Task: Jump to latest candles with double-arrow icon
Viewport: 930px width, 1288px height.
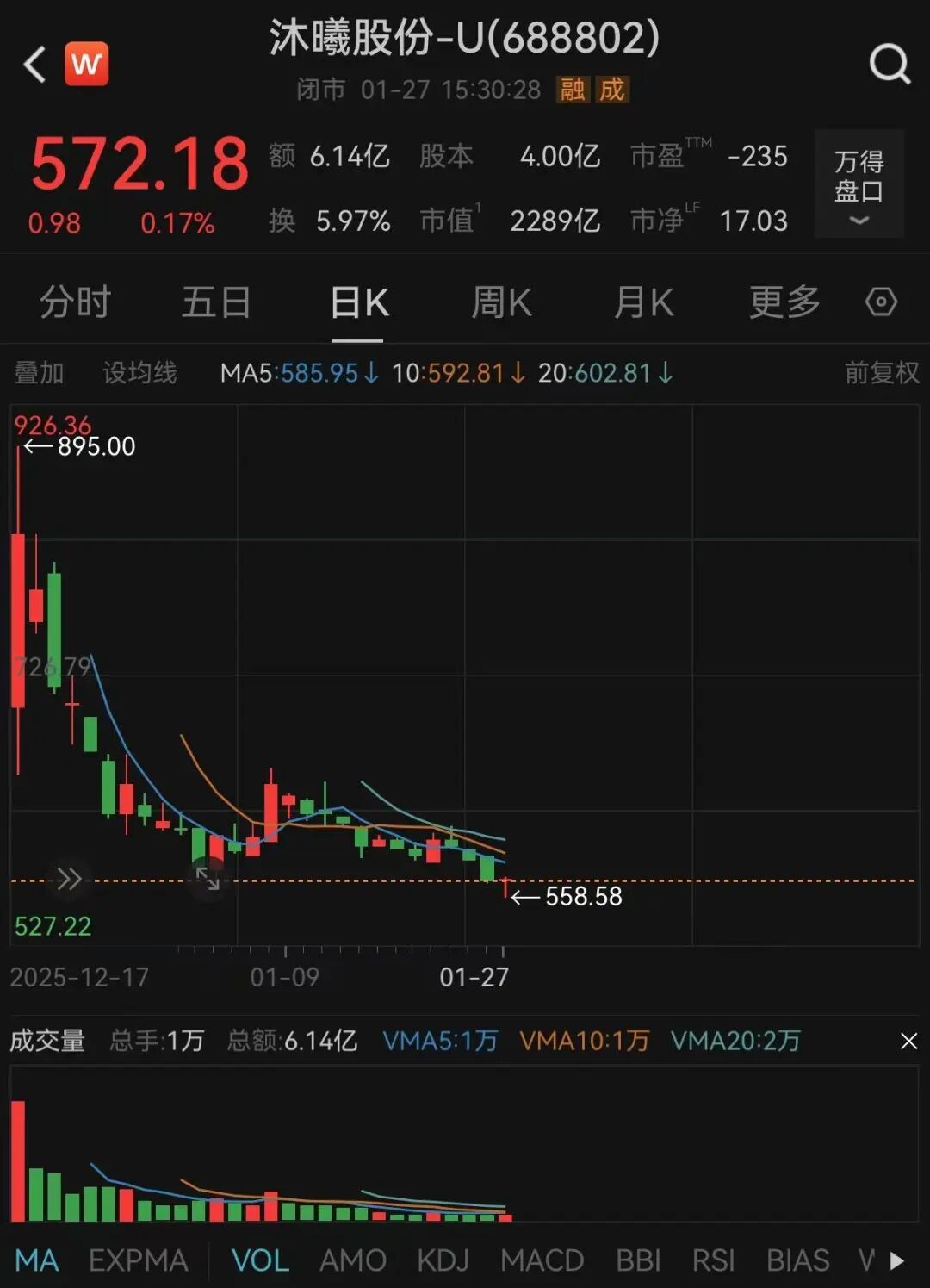Action: pos(69,879)
